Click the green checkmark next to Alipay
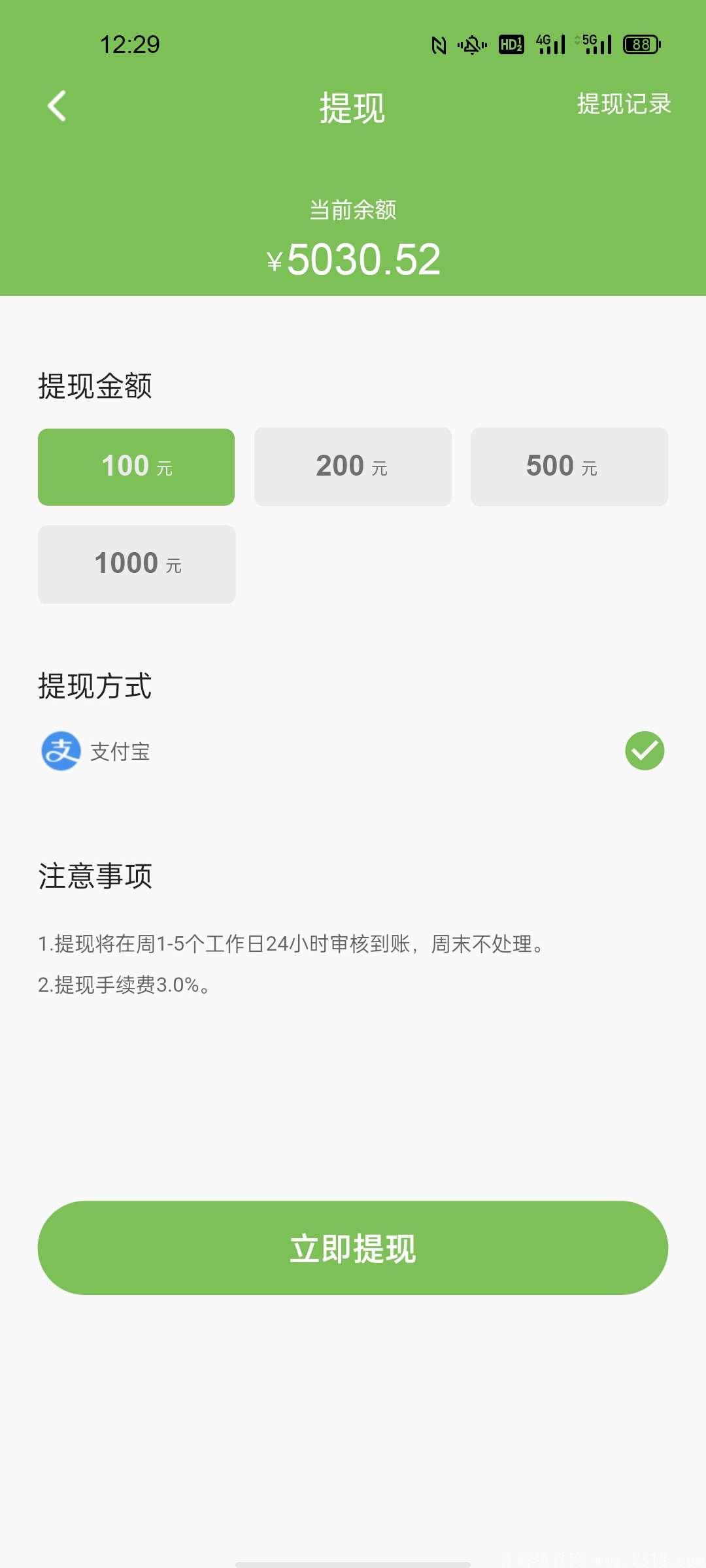 644,751
